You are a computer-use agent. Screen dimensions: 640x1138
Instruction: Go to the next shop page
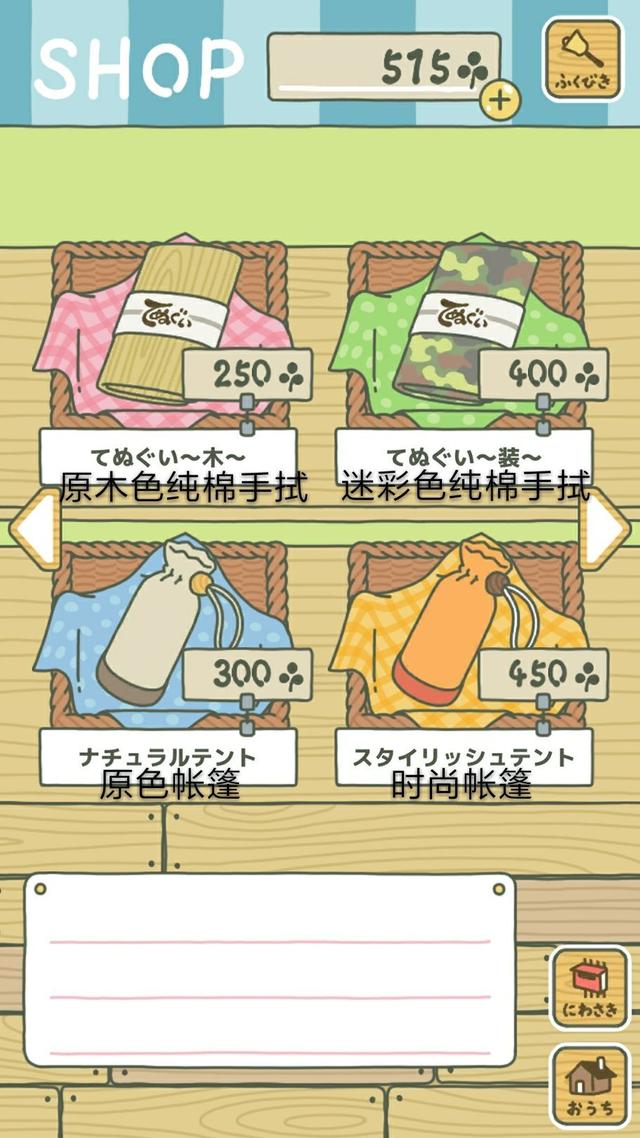607,528
